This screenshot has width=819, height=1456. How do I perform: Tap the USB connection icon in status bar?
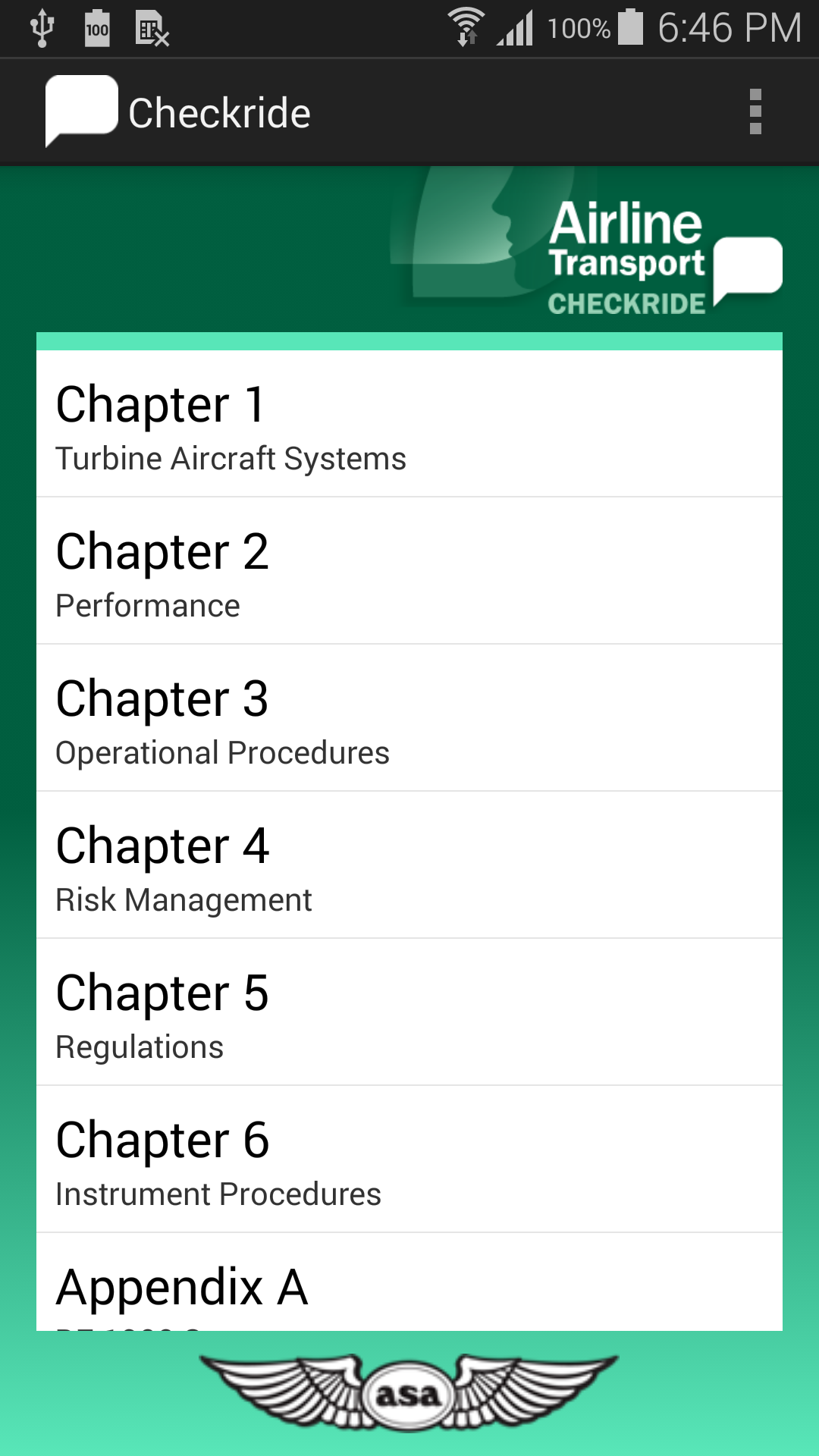(x=43, y=28)
